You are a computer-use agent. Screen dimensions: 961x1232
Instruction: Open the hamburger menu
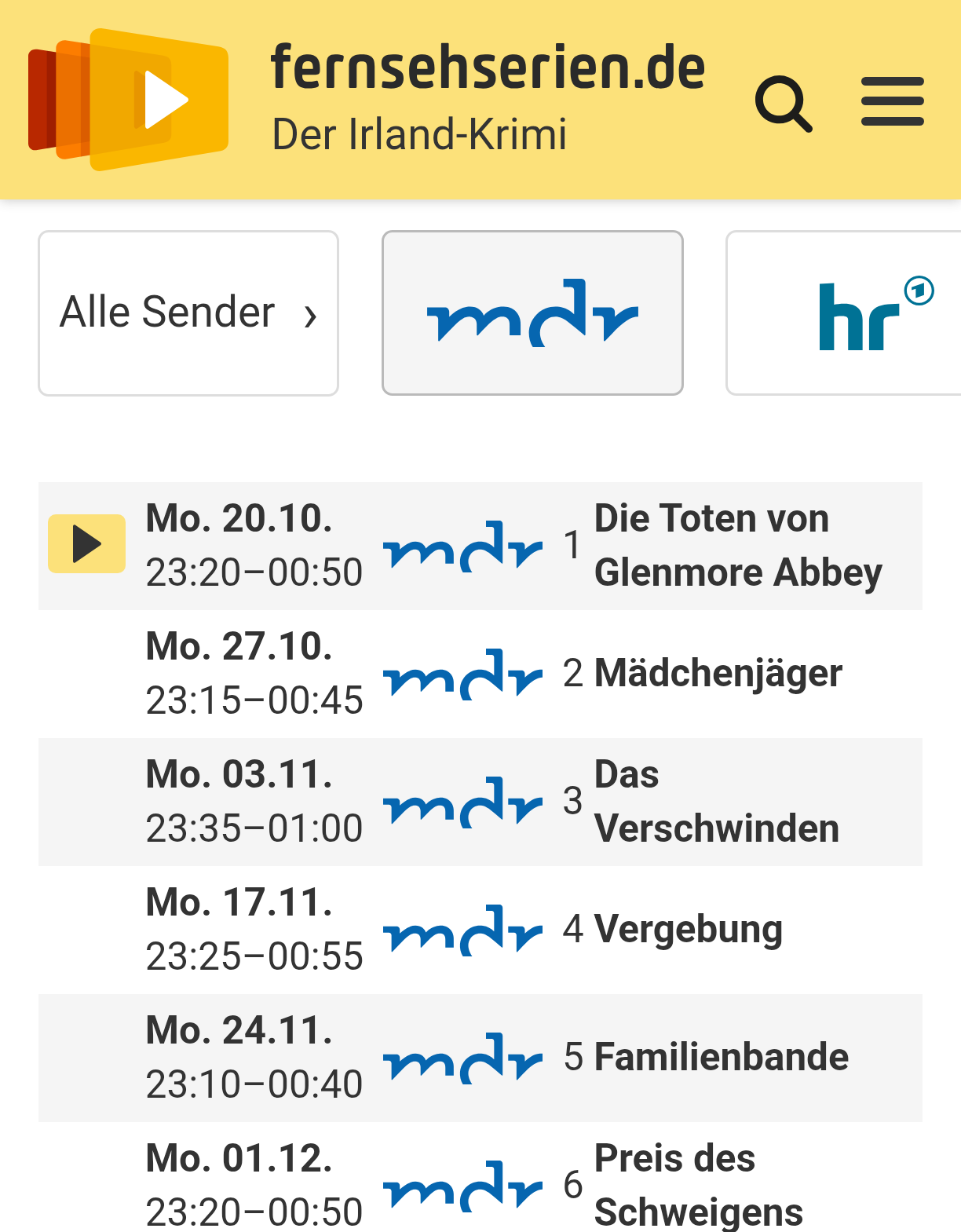[892, 102]
